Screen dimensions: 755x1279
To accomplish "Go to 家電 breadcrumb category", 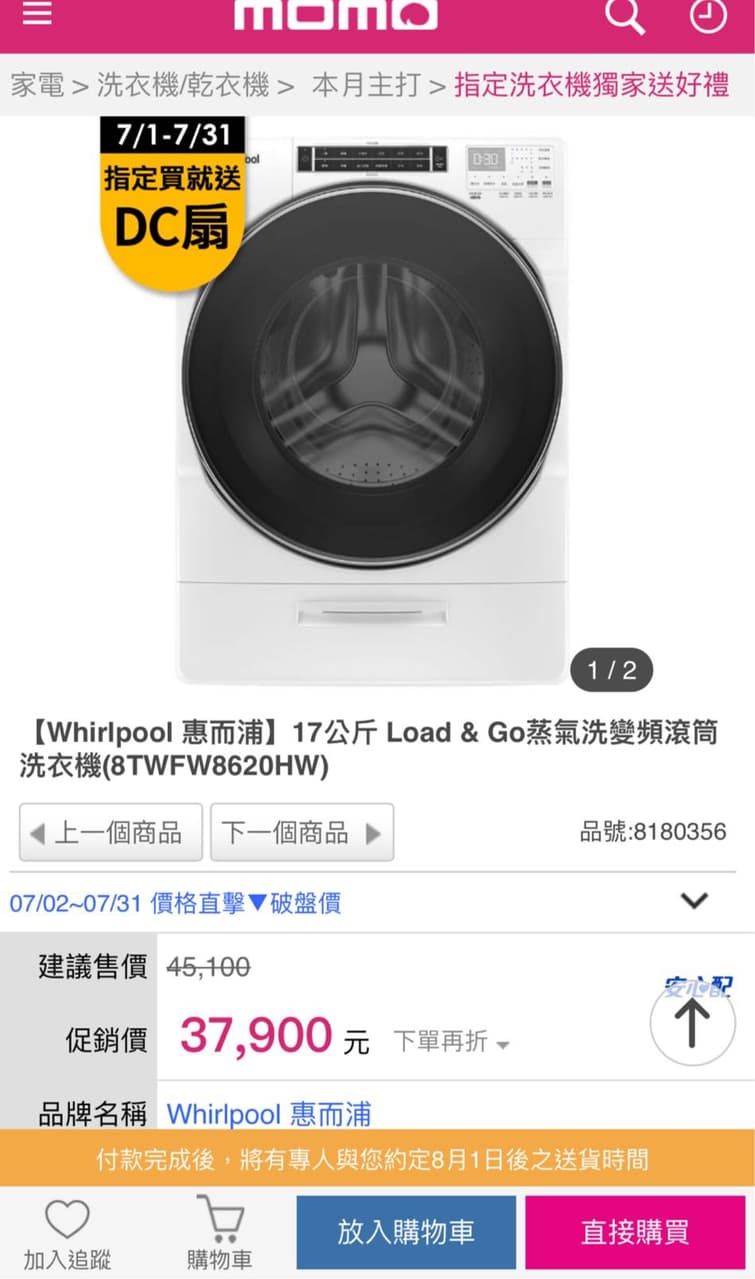I will 37,85.
